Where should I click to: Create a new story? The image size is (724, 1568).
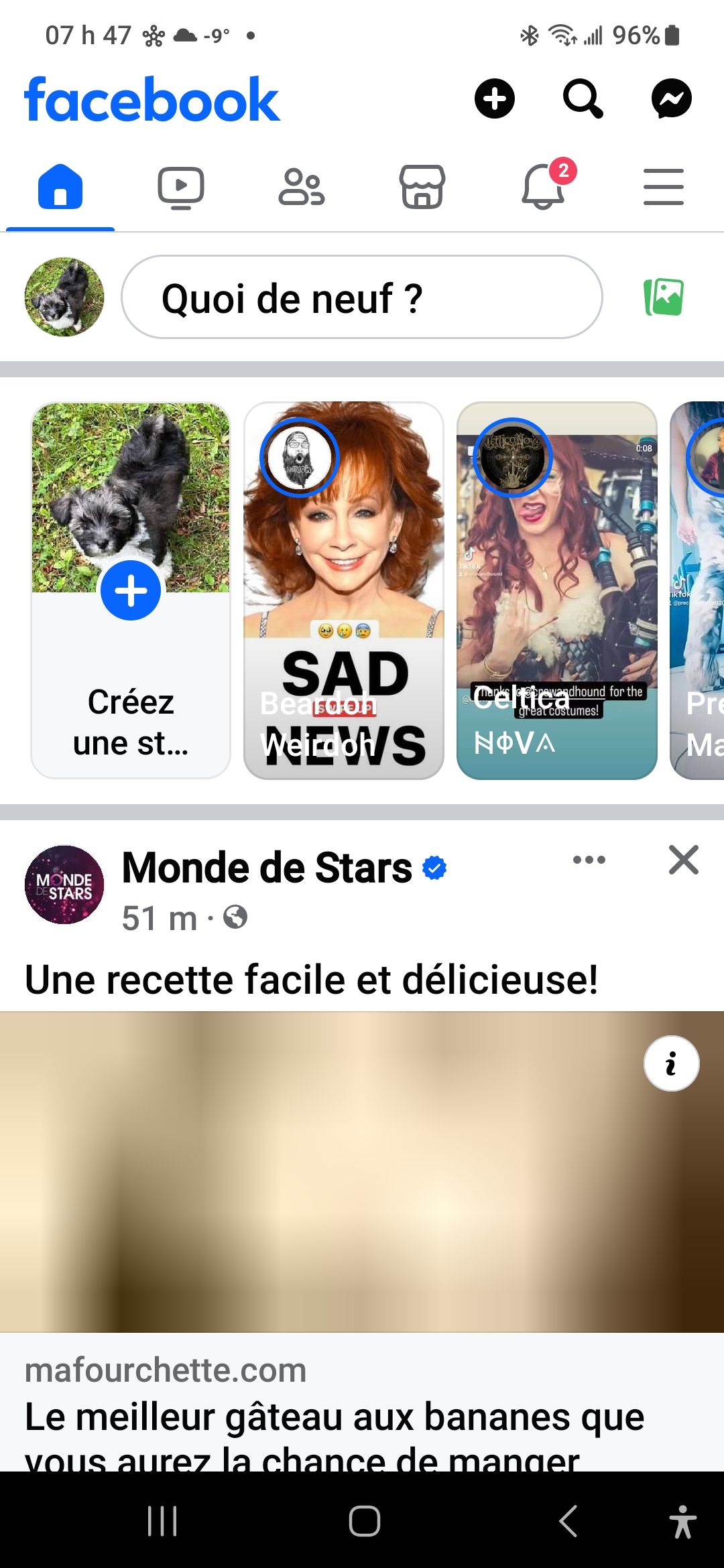(x=131, y=590)
